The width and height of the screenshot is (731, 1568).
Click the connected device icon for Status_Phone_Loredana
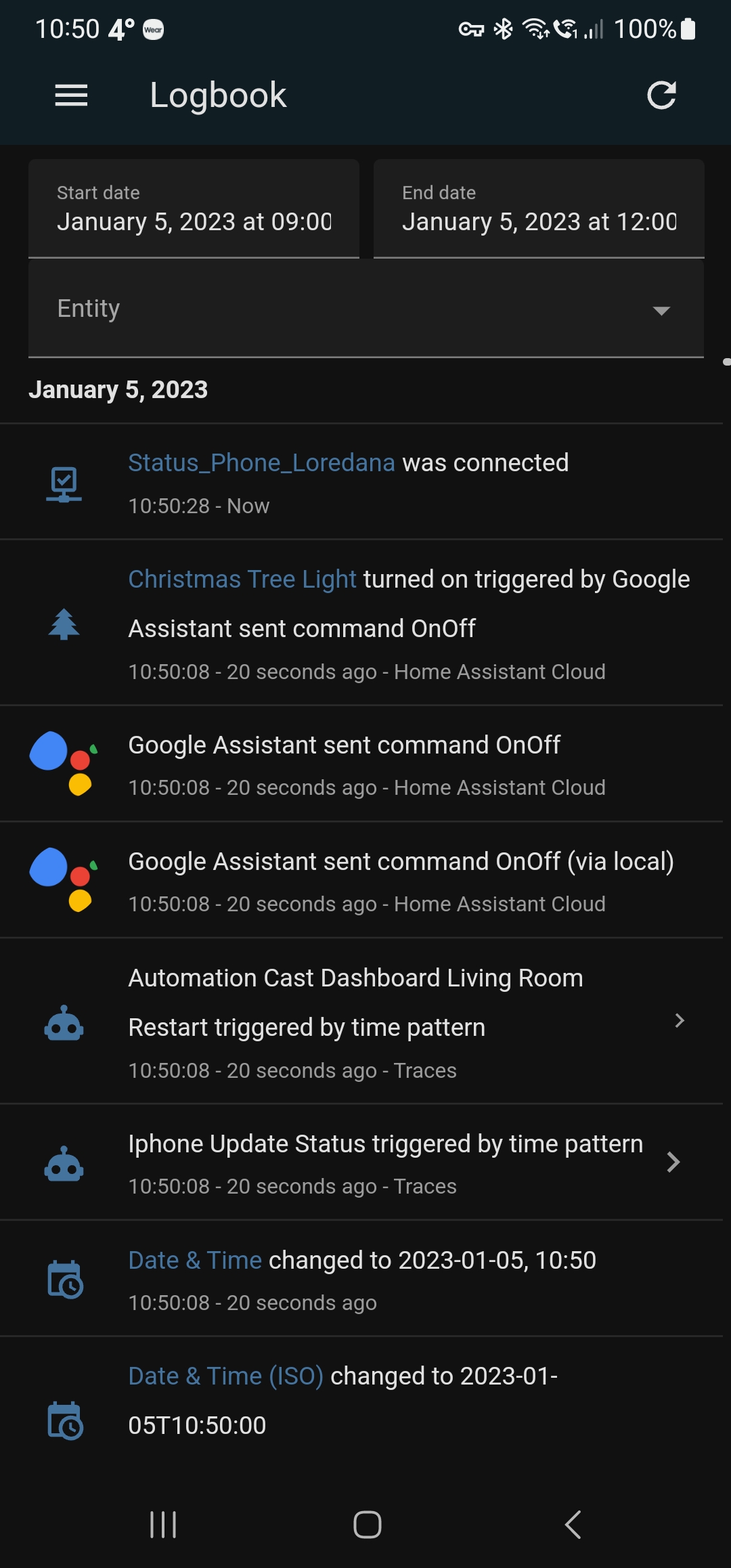pos(63,483)
